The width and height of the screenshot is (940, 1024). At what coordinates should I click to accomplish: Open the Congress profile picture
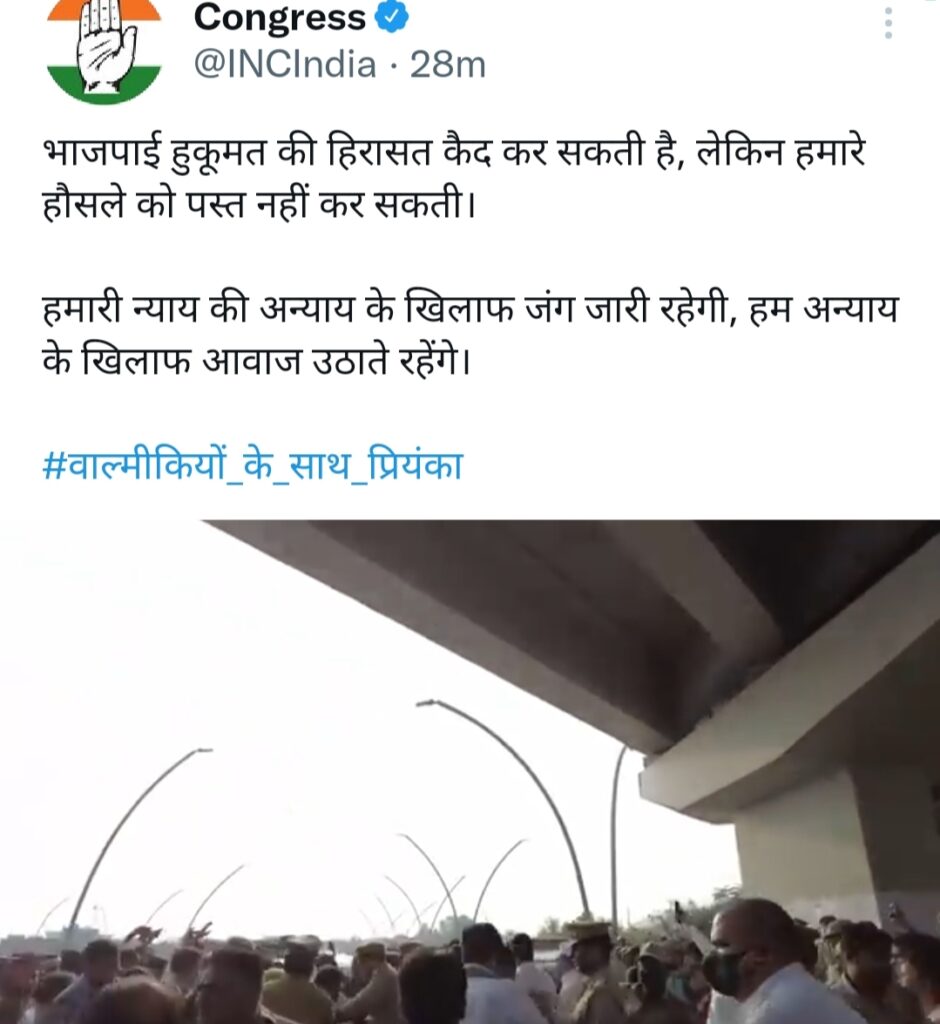tap(104, 48)
